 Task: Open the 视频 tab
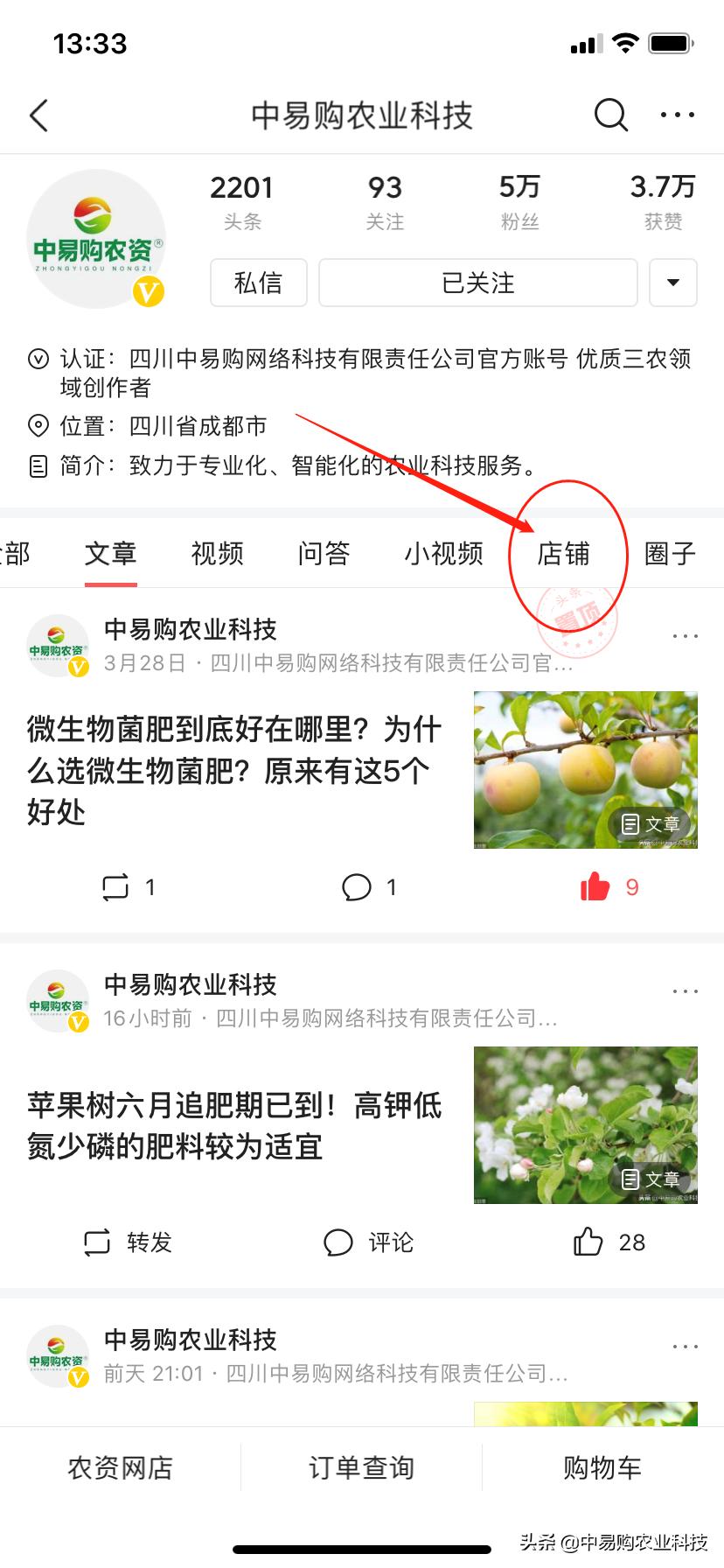click(216, 554)
